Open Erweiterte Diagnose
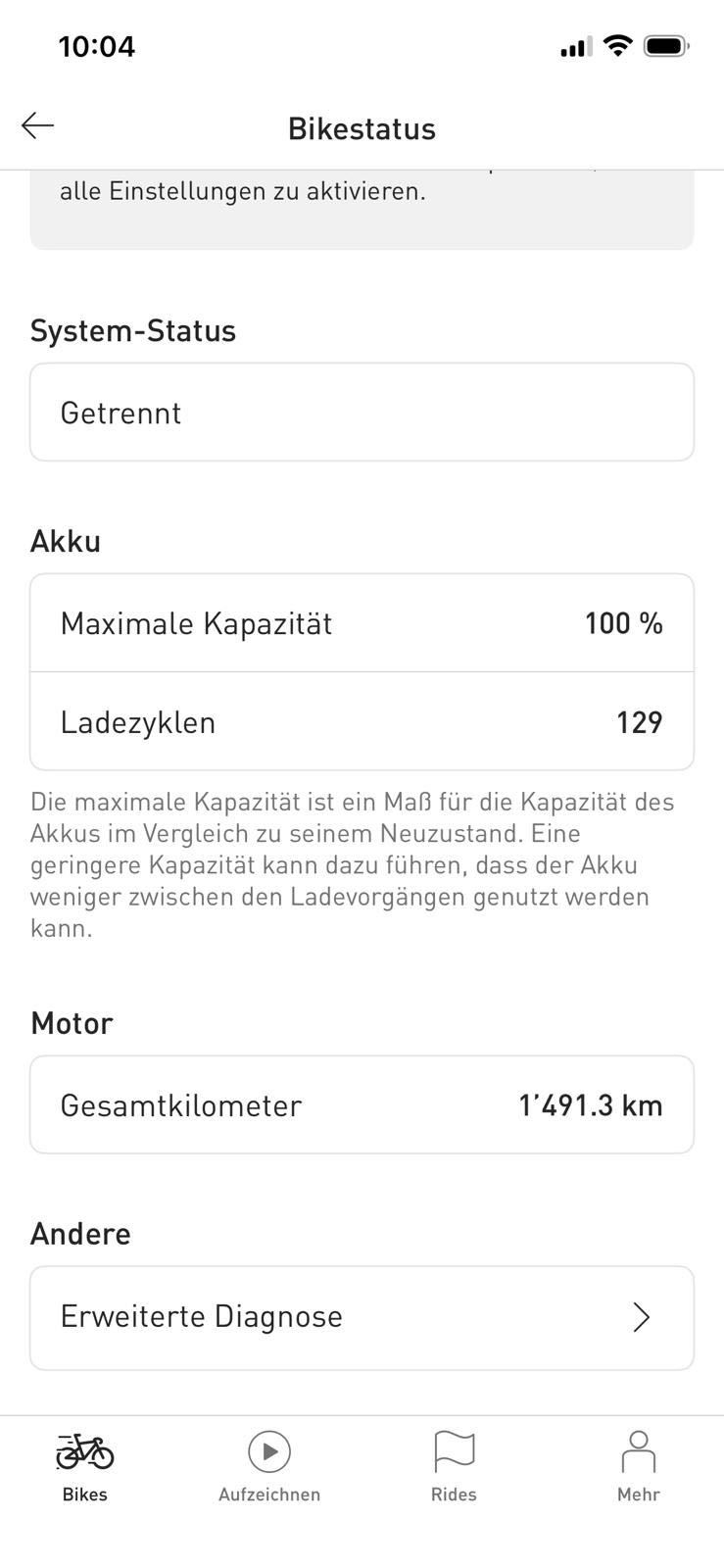Image resolution: width=724 pixels, height=1568 pixels. [362, 1317]
